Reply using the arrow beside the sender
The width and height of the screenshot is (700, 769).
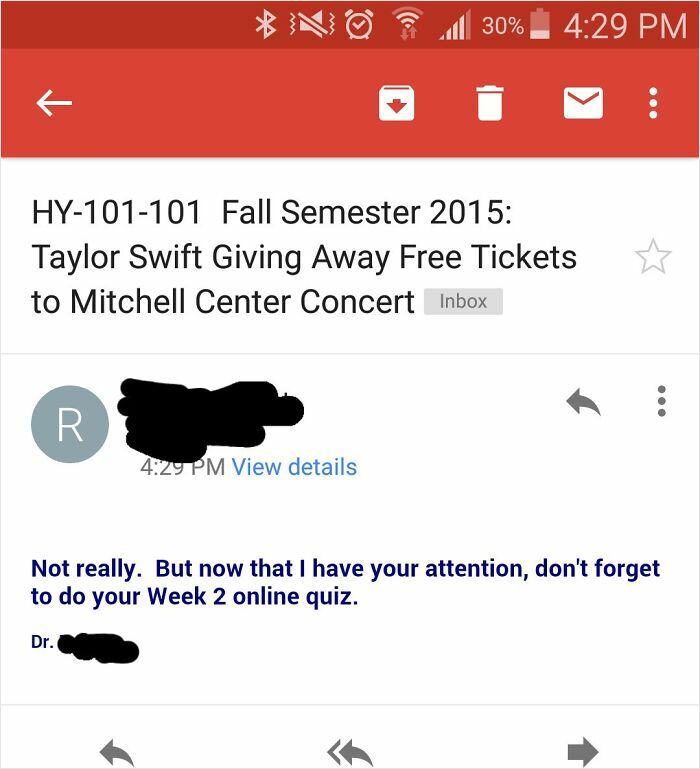click(x=583, y=401)
